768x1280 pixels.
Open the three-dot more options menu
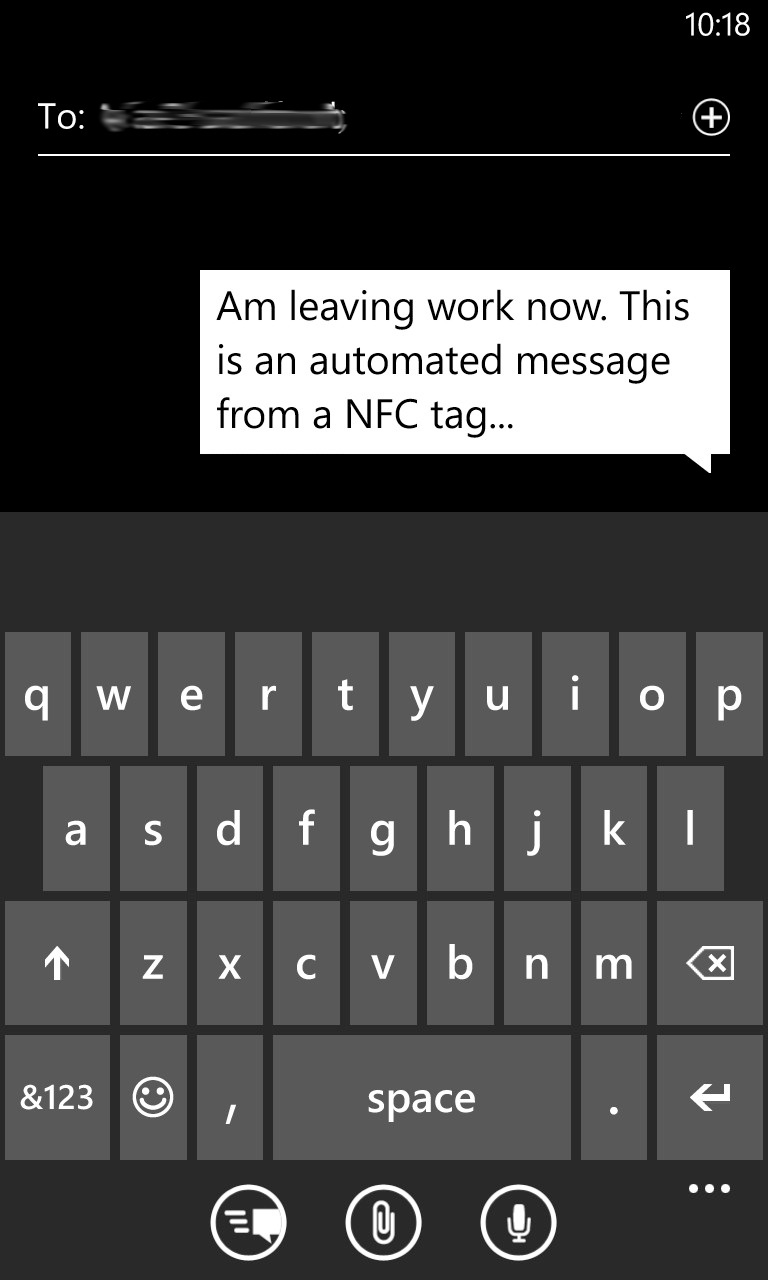pyautogui.click(x=710, y=1189)
